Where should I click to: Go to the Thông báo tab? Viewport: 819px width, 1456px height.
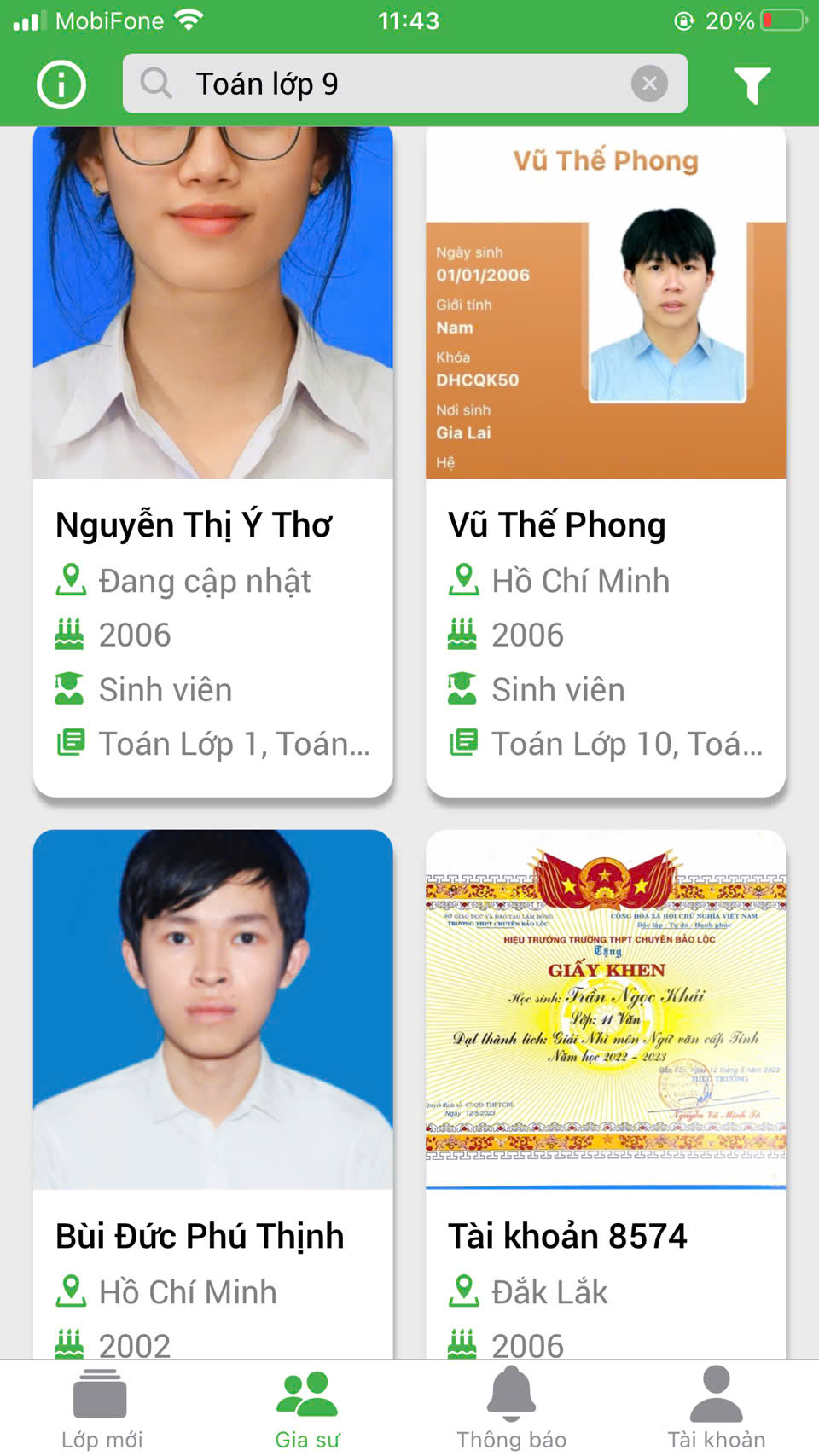pyautogui.click(x=511, y=1407)
